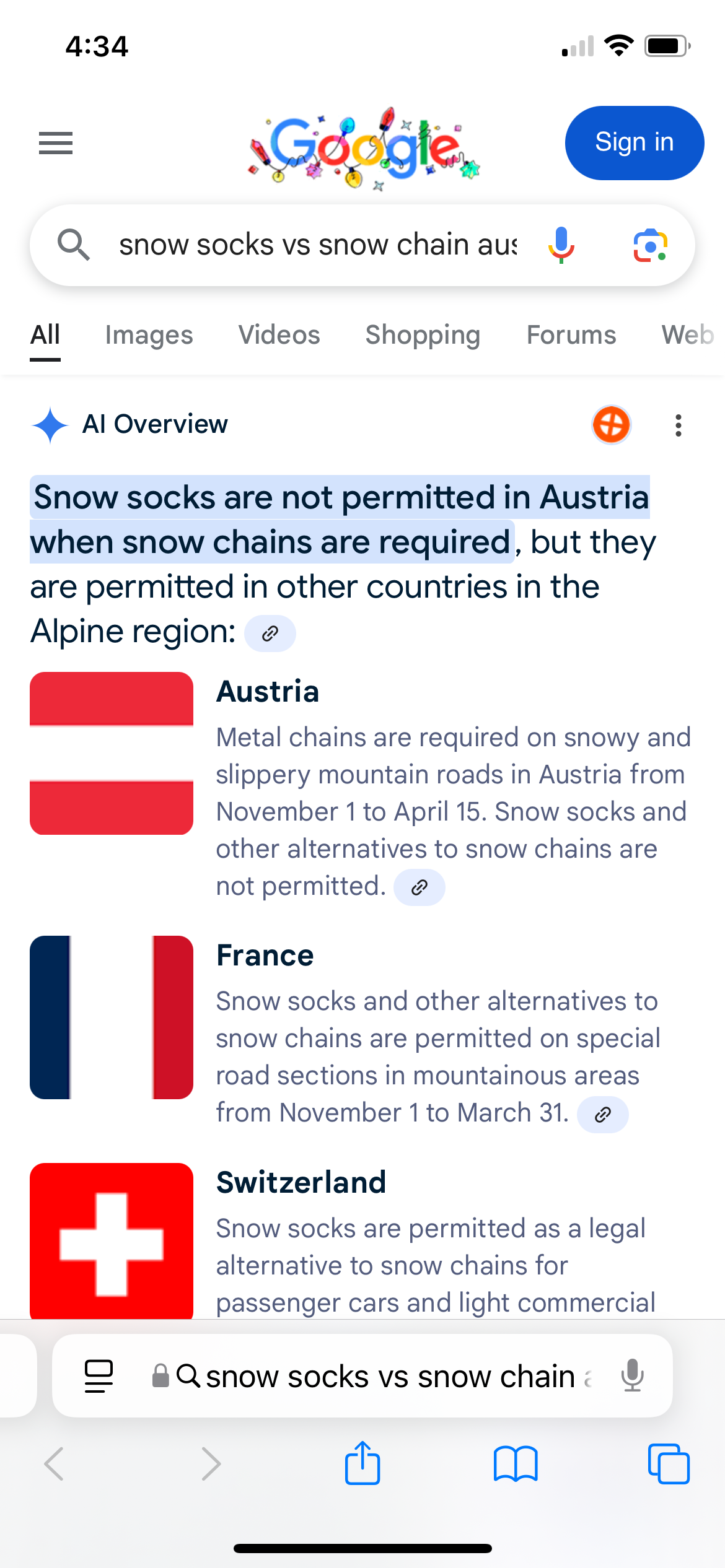Viewport: 725px width, 1568px height.
Task: Switch to the Images tab
Action: 149,335
